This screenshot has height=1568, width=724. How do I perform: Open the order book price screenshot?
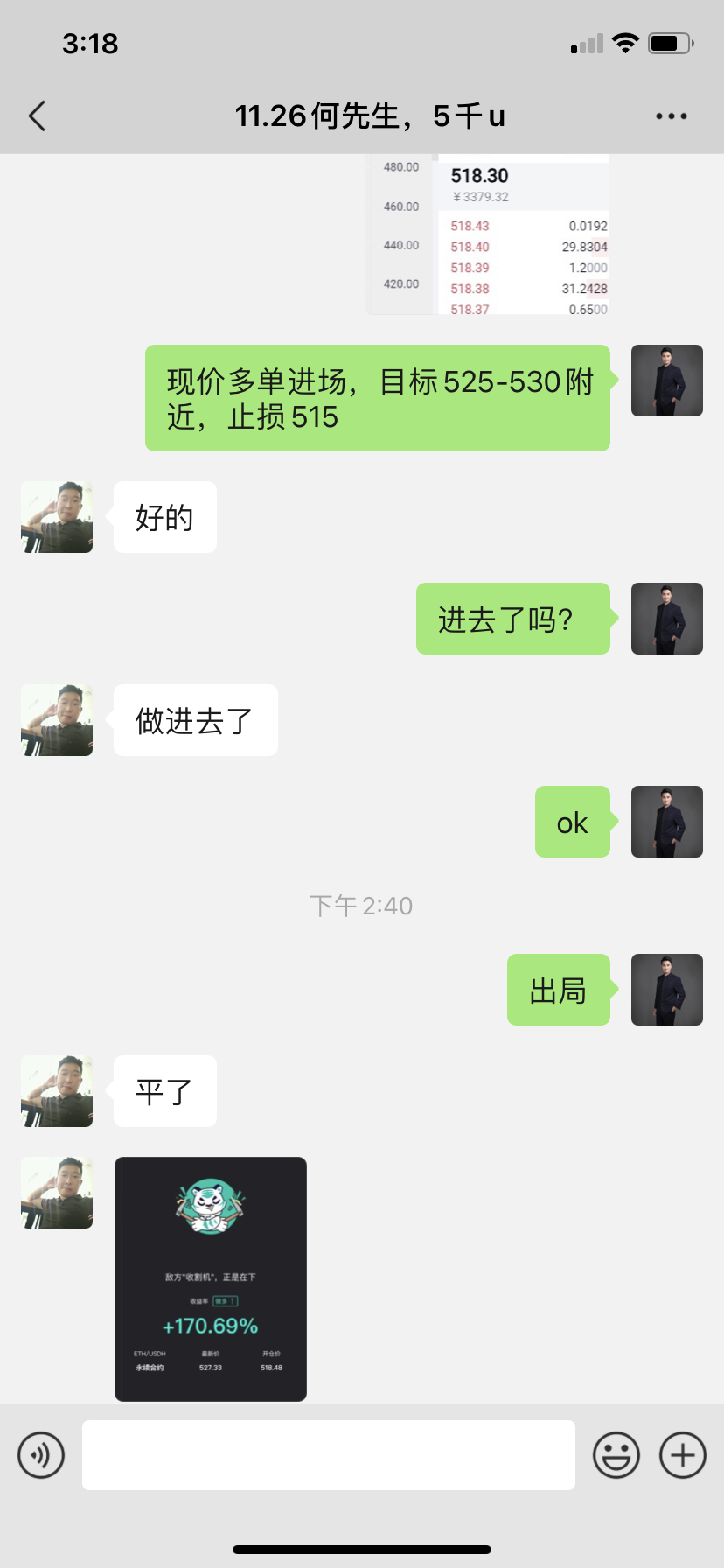tap(486, 232)
